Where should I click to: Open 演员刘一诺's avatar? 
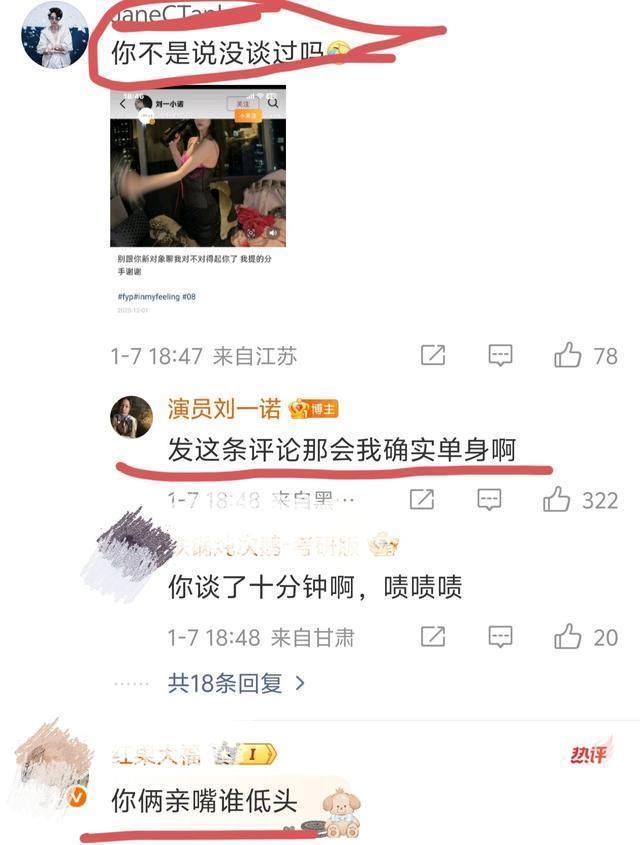131,417
